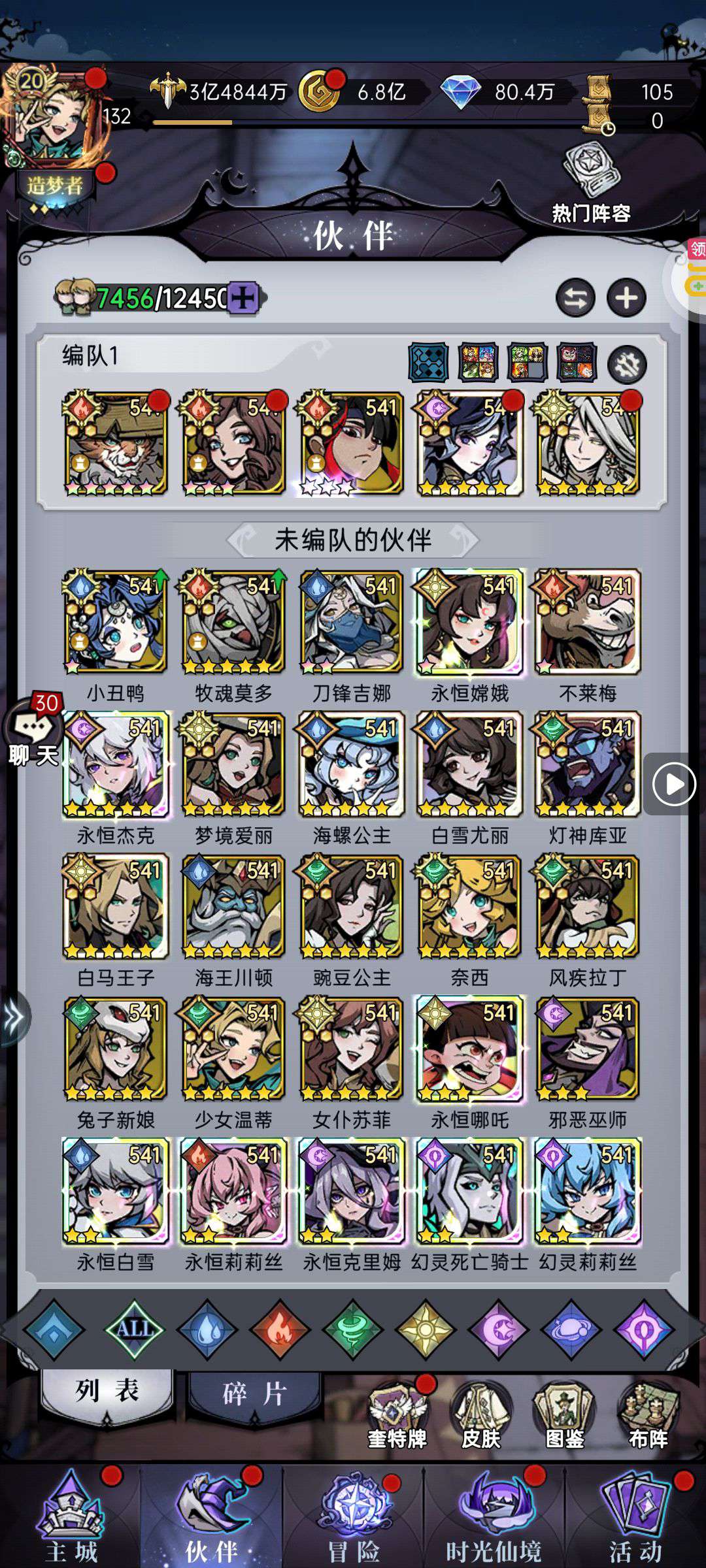Switch to the 碎片 fragments tab
The height and width of the screenshot is (1568, 706).
click(x=255, y=1394)
